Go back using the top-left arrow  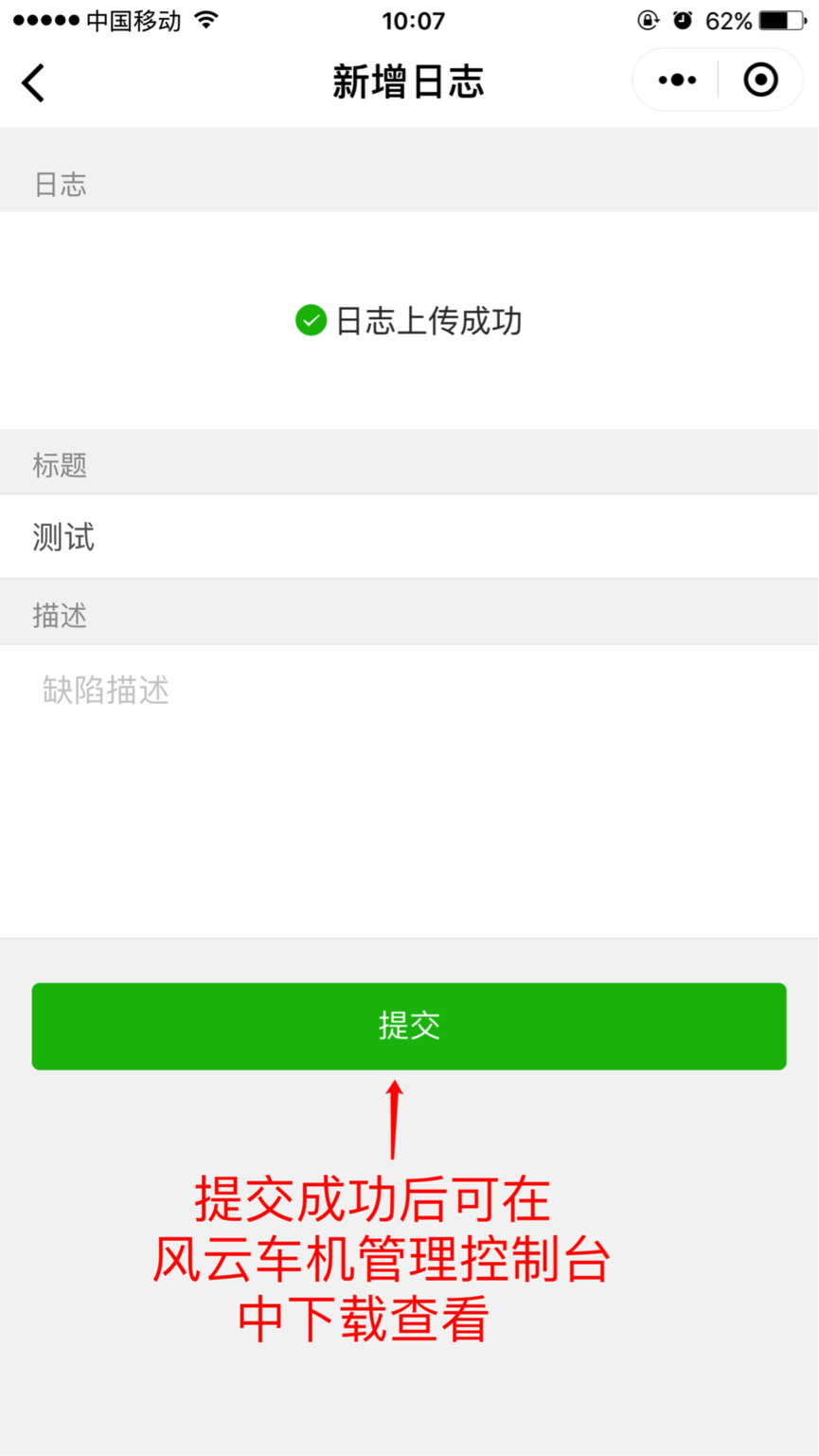33,82
